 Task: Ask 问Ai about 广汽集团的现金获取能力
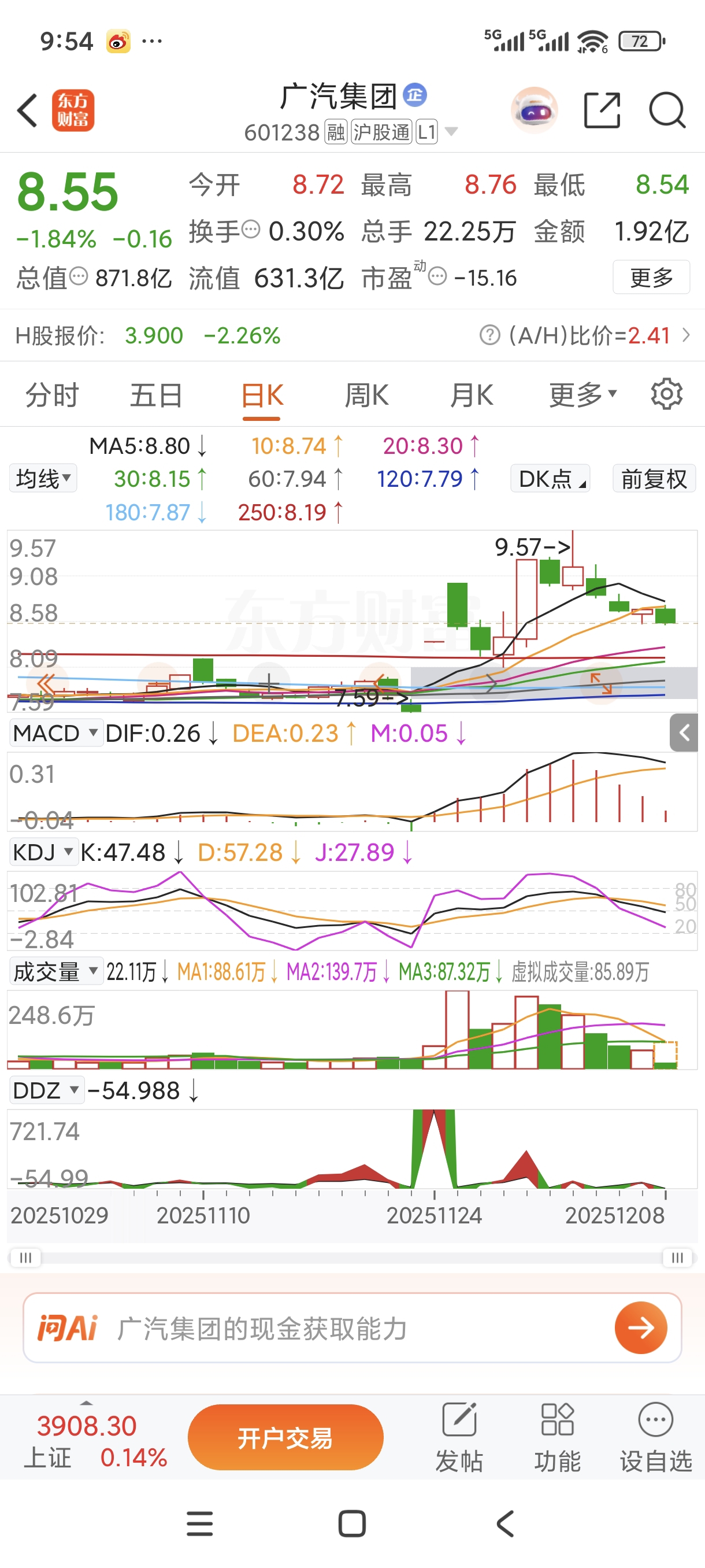[x=640, y=1327]
